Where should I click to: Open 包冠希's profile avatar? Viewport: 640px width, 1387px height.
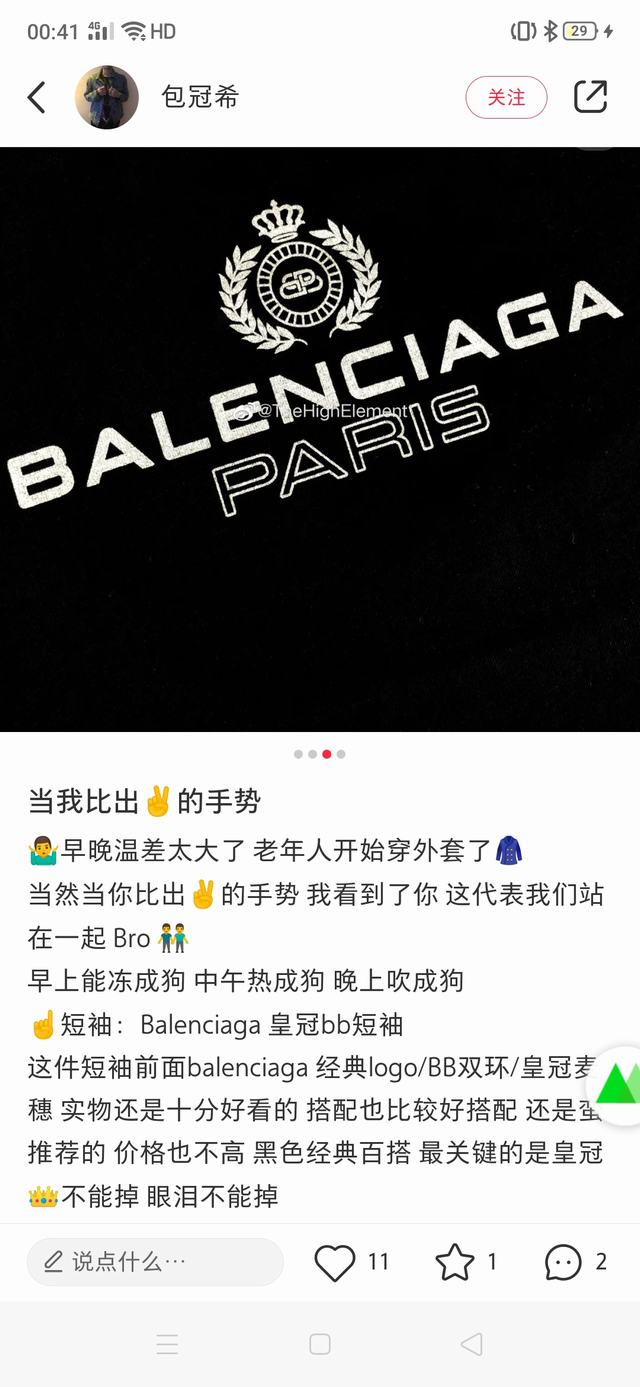click(x=107, y=97)
